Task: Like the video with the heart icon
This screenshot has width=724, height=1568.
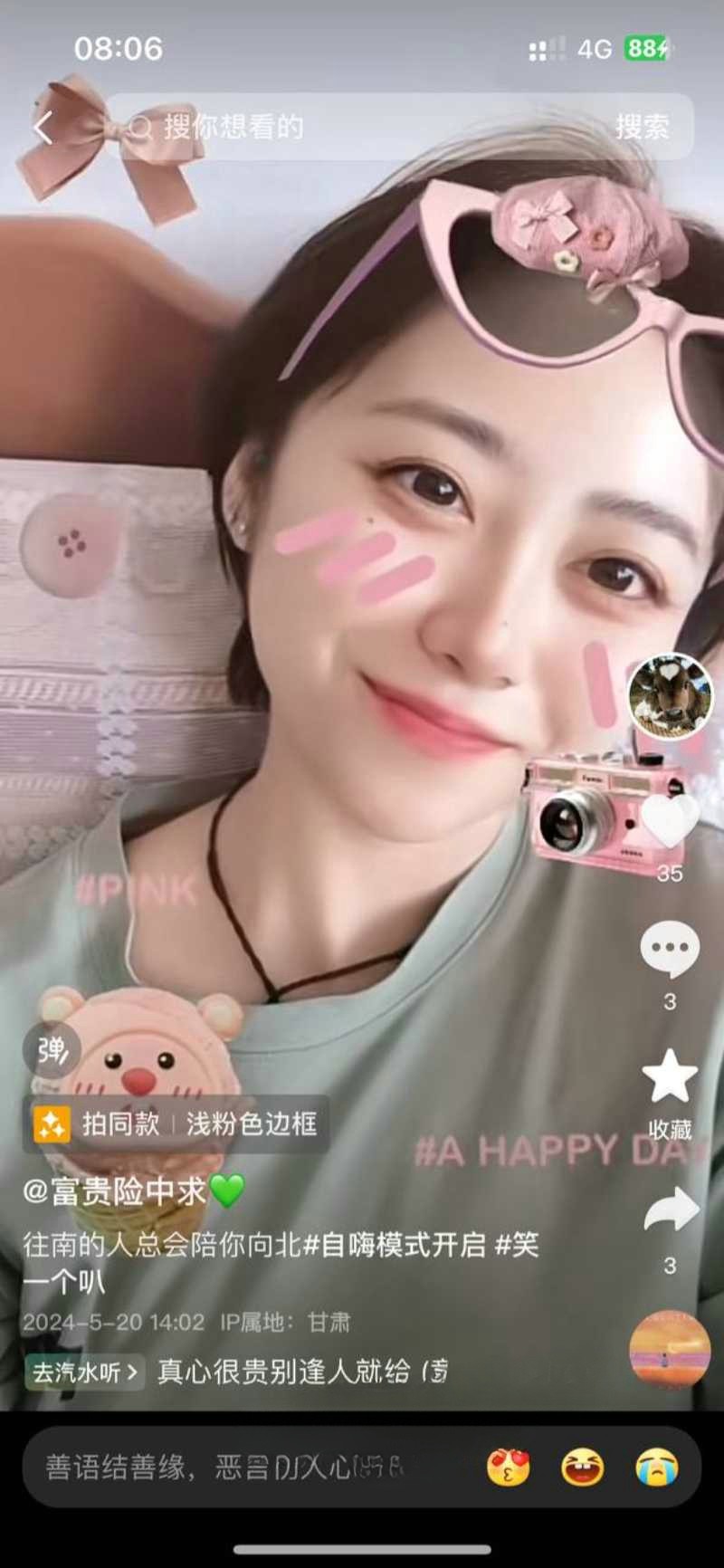Action: pos(670,822)
